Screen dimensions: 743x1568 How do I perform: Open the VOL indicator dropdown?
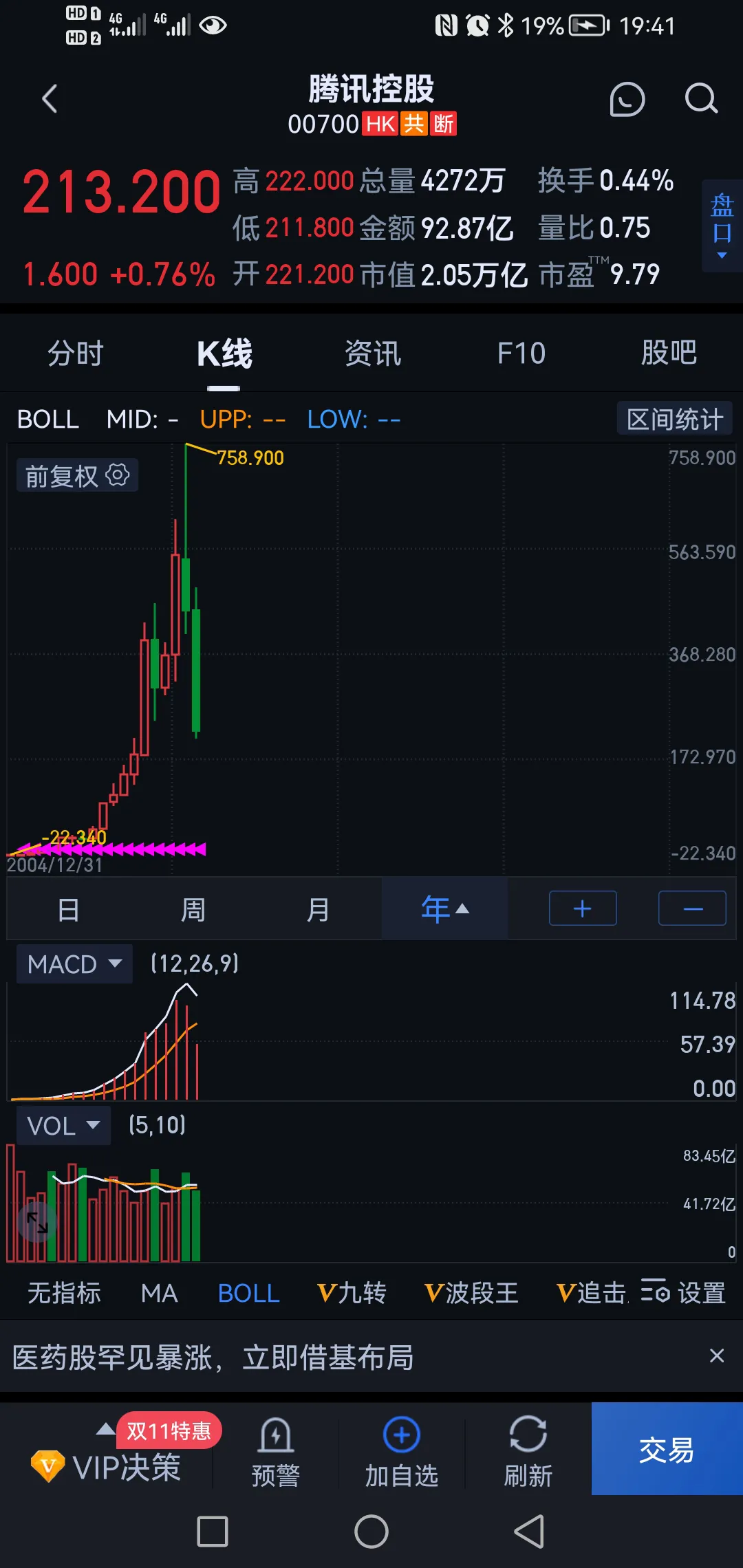[63, 1126]
